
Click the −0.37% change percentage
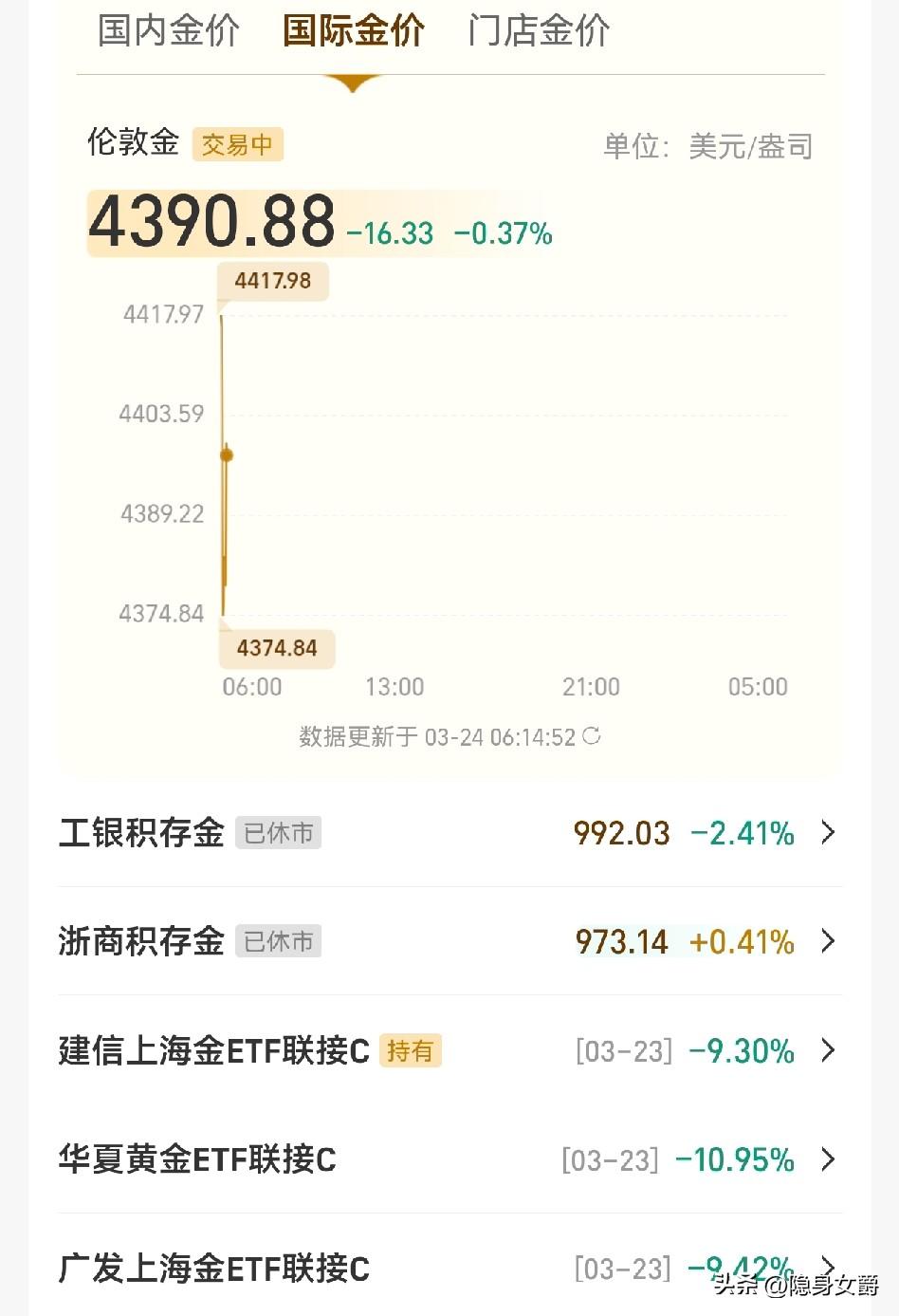501,233
